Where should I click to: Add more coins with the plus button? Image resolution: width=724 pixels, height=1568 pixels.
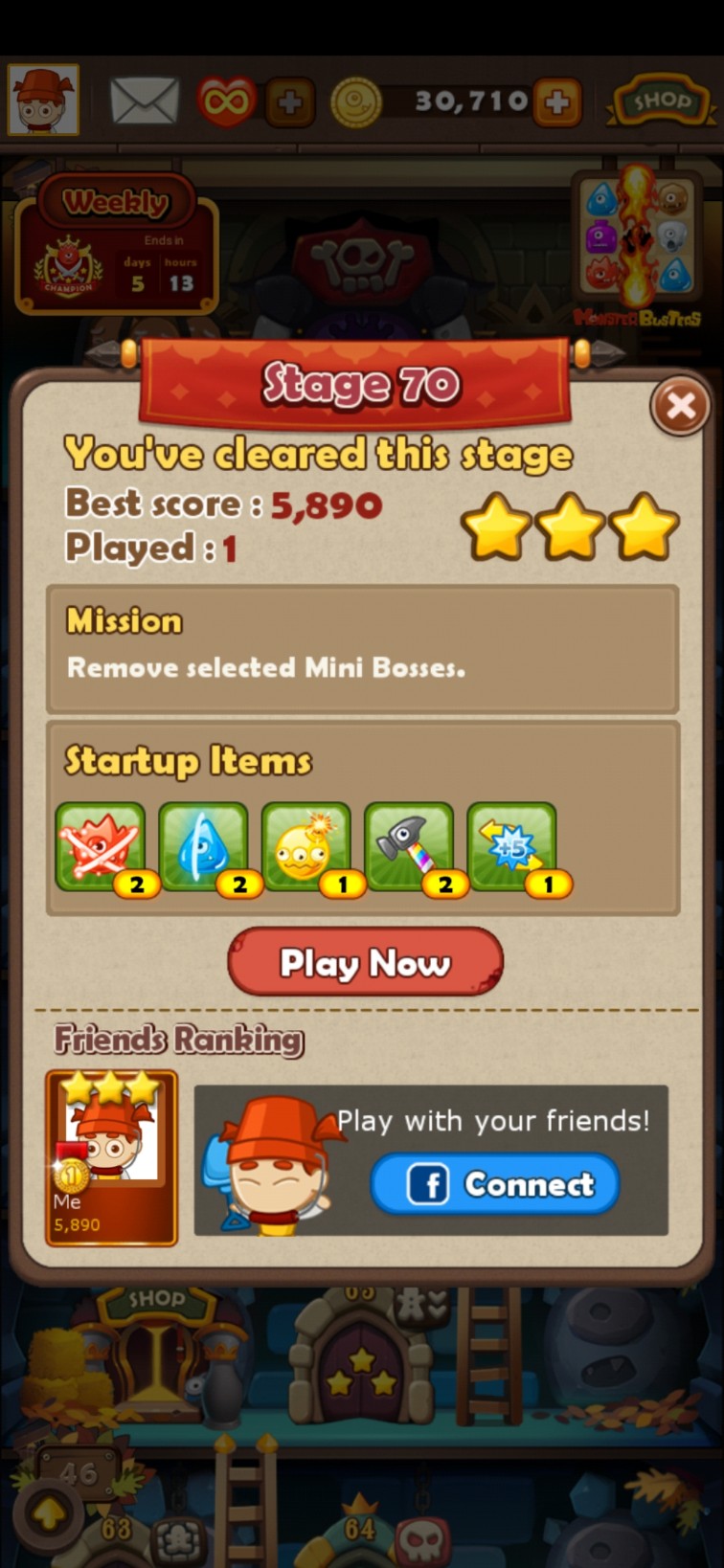(x=557, y=101)
